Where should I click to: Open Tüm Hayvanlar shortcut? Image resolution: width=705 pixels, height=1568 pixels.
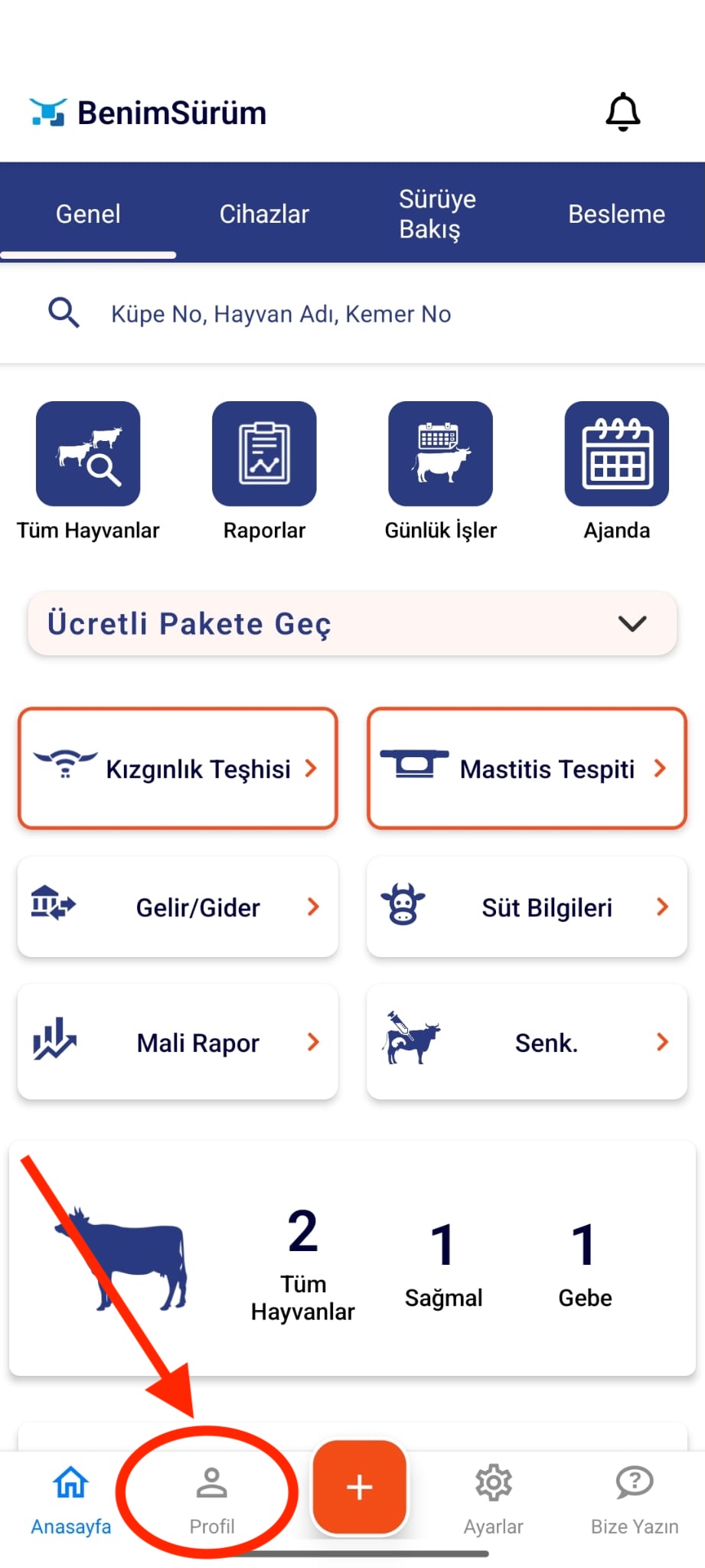(88, 454)
